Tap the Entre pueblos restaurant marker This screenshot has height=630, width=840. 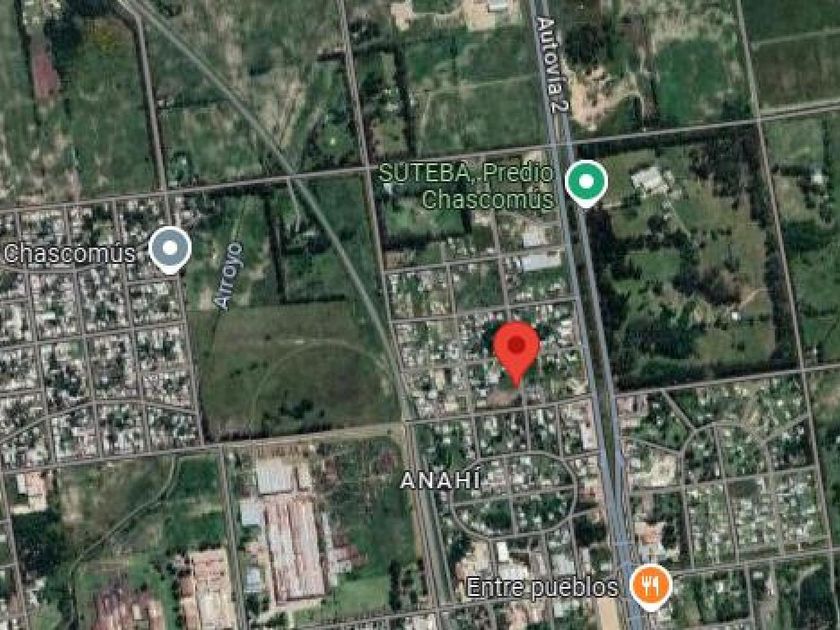(x=650, y=584)
